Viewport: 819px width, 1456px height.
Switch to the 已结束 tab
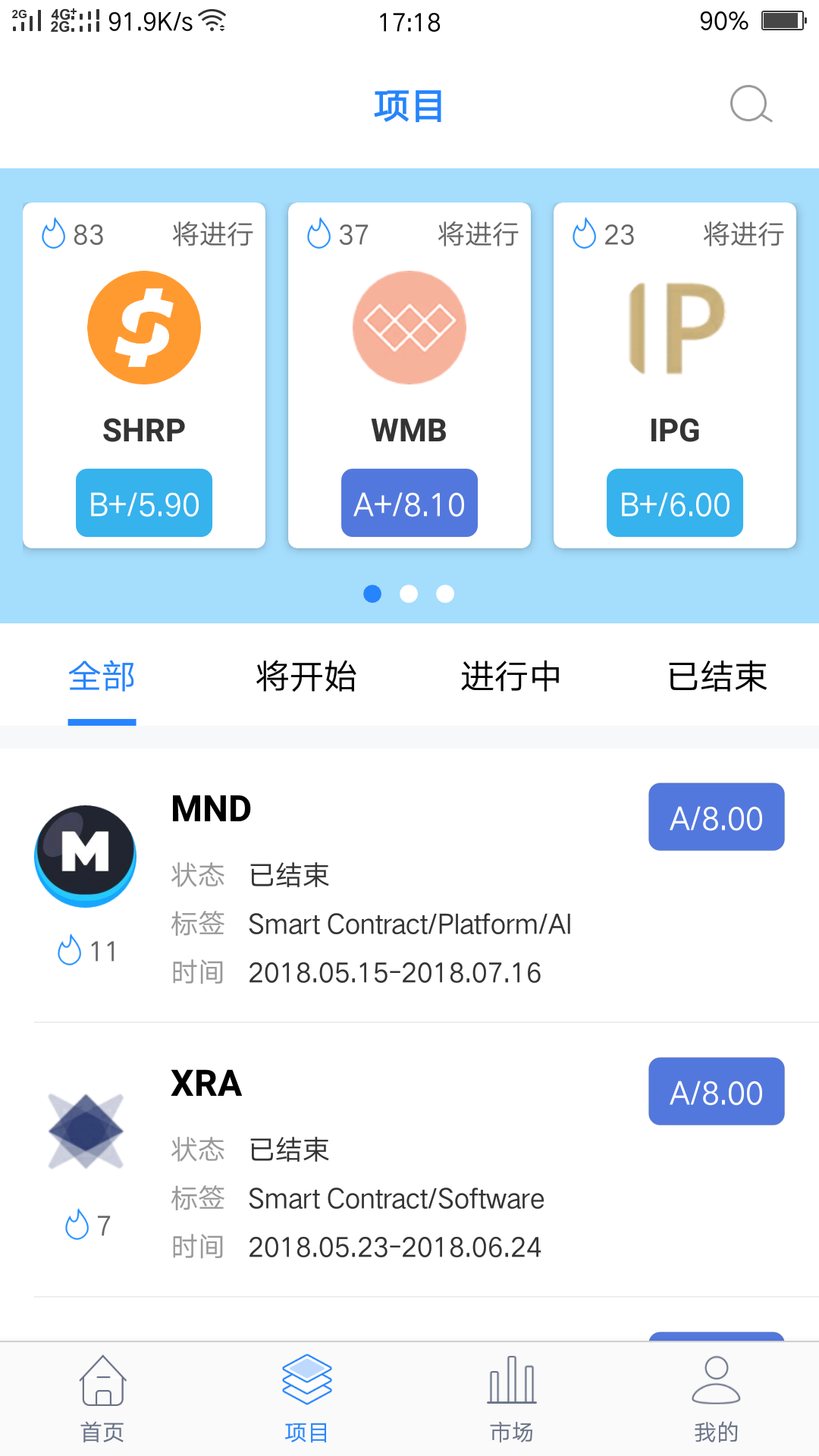(x=717, y=676)
